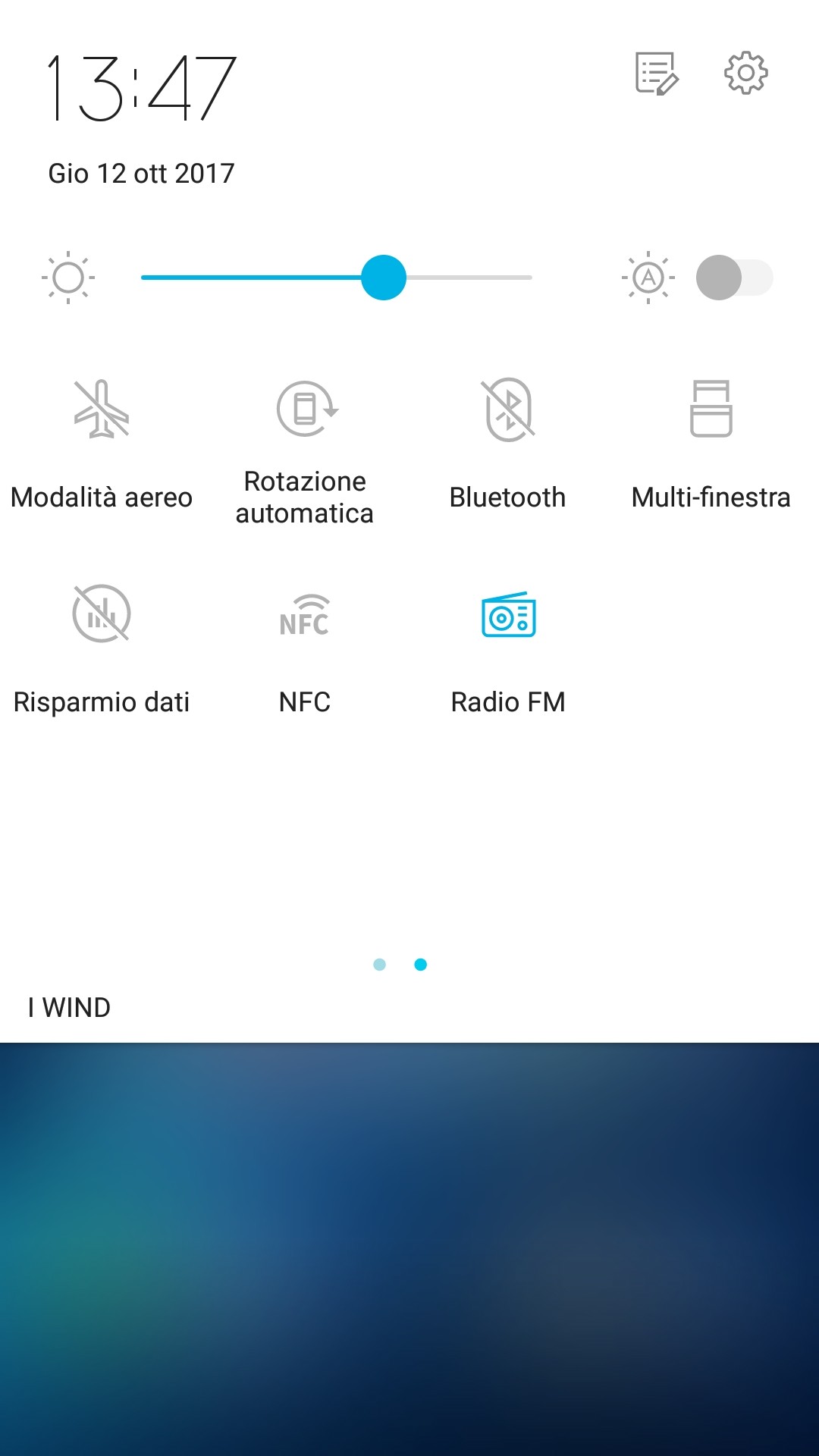Turn on NFC

[305, 614]
